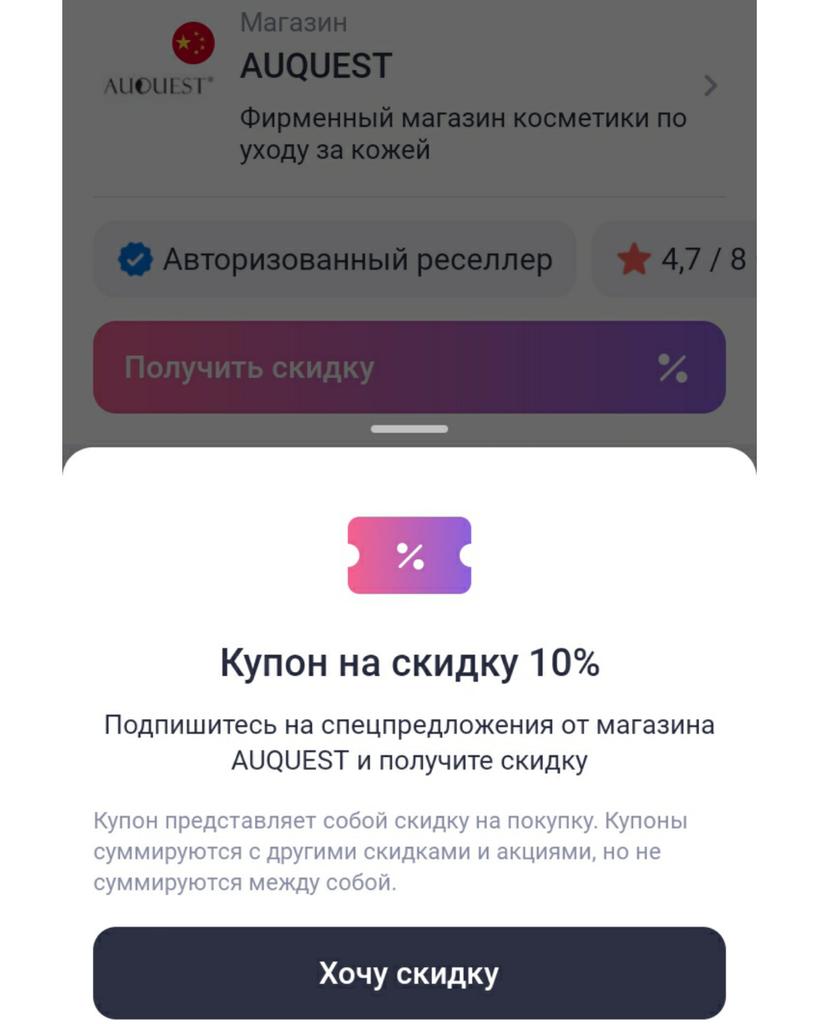The image size is (819, 1024).
Task: Tap the bottom sheet drag handle
Action: [409, 429]
